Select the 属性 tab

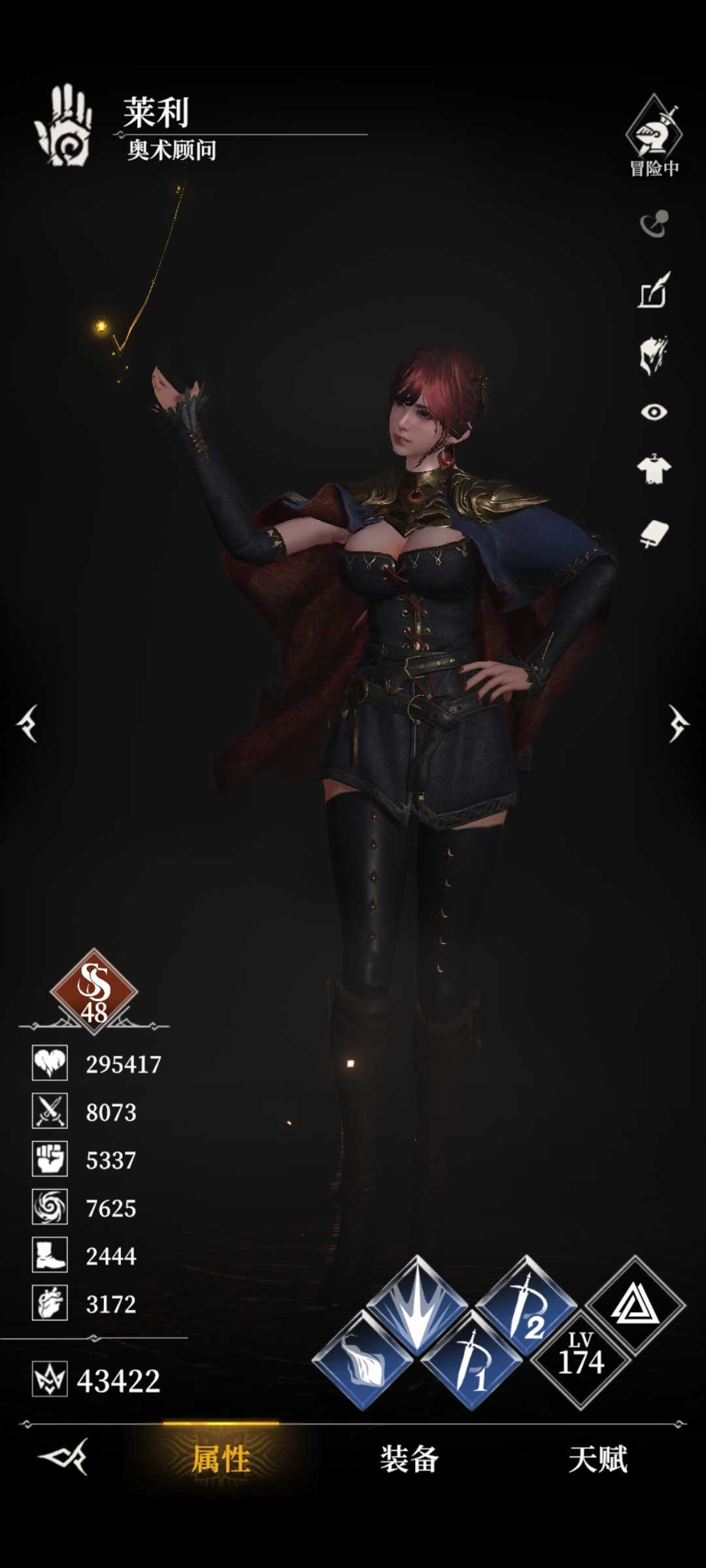tap(221, 1458)
